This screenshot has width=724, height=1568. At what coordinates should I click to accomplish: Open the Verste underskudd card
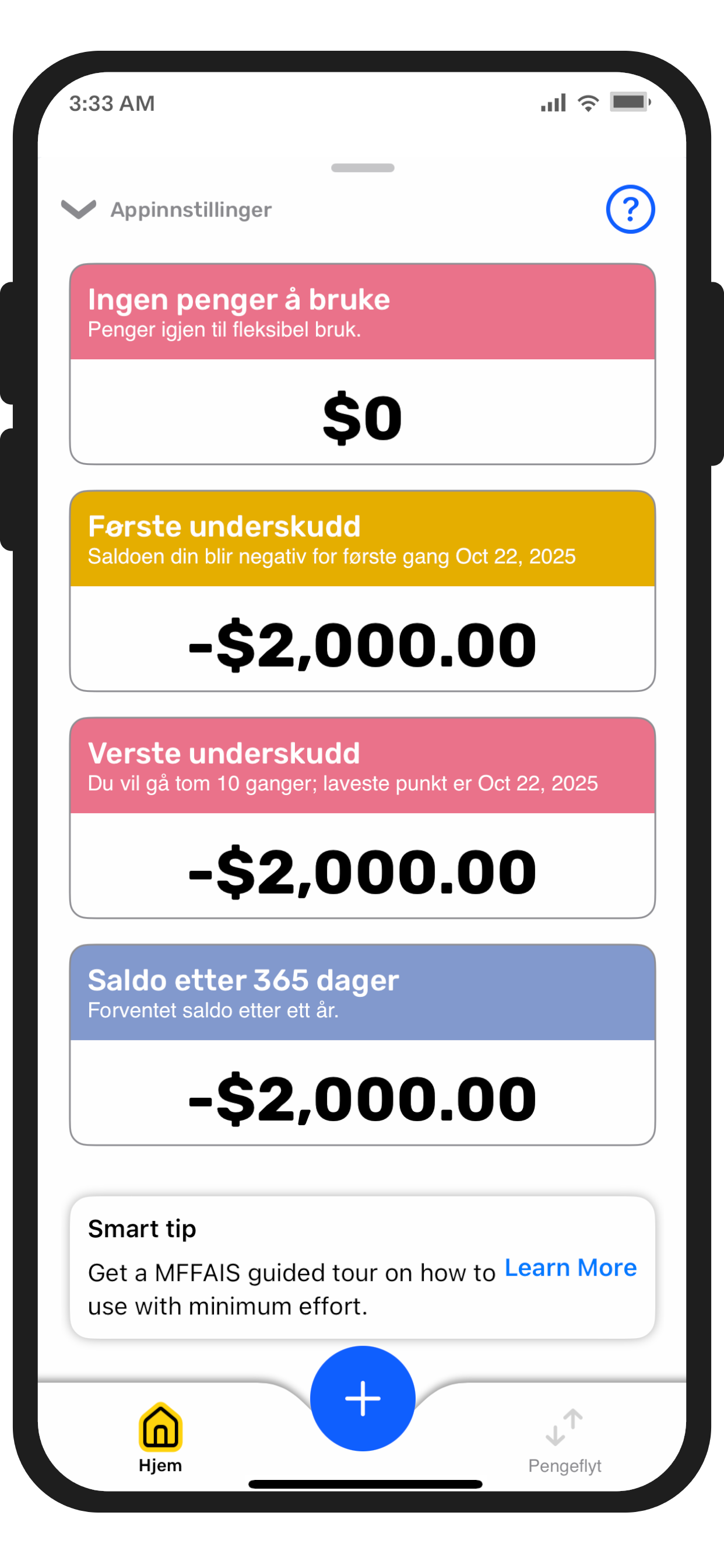[x=362, y=817]
